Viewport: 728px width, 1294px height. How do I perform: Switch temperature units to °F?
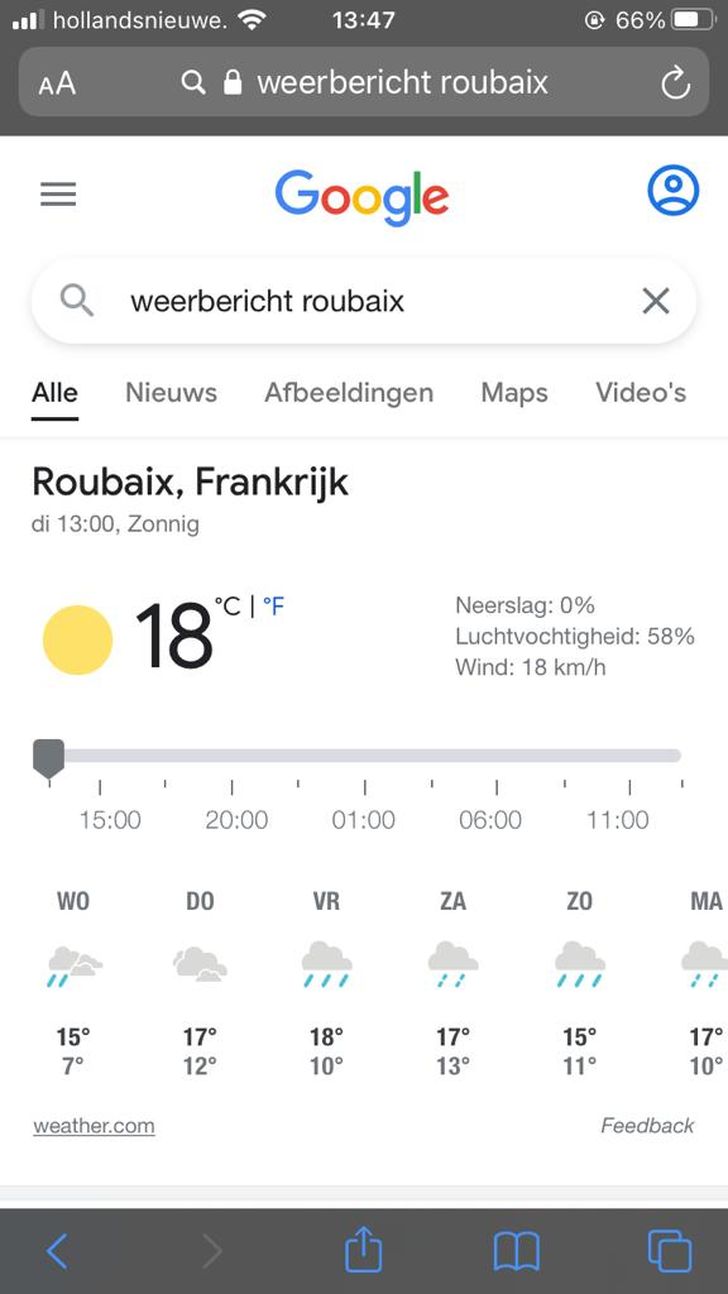(x=273, y=607)
